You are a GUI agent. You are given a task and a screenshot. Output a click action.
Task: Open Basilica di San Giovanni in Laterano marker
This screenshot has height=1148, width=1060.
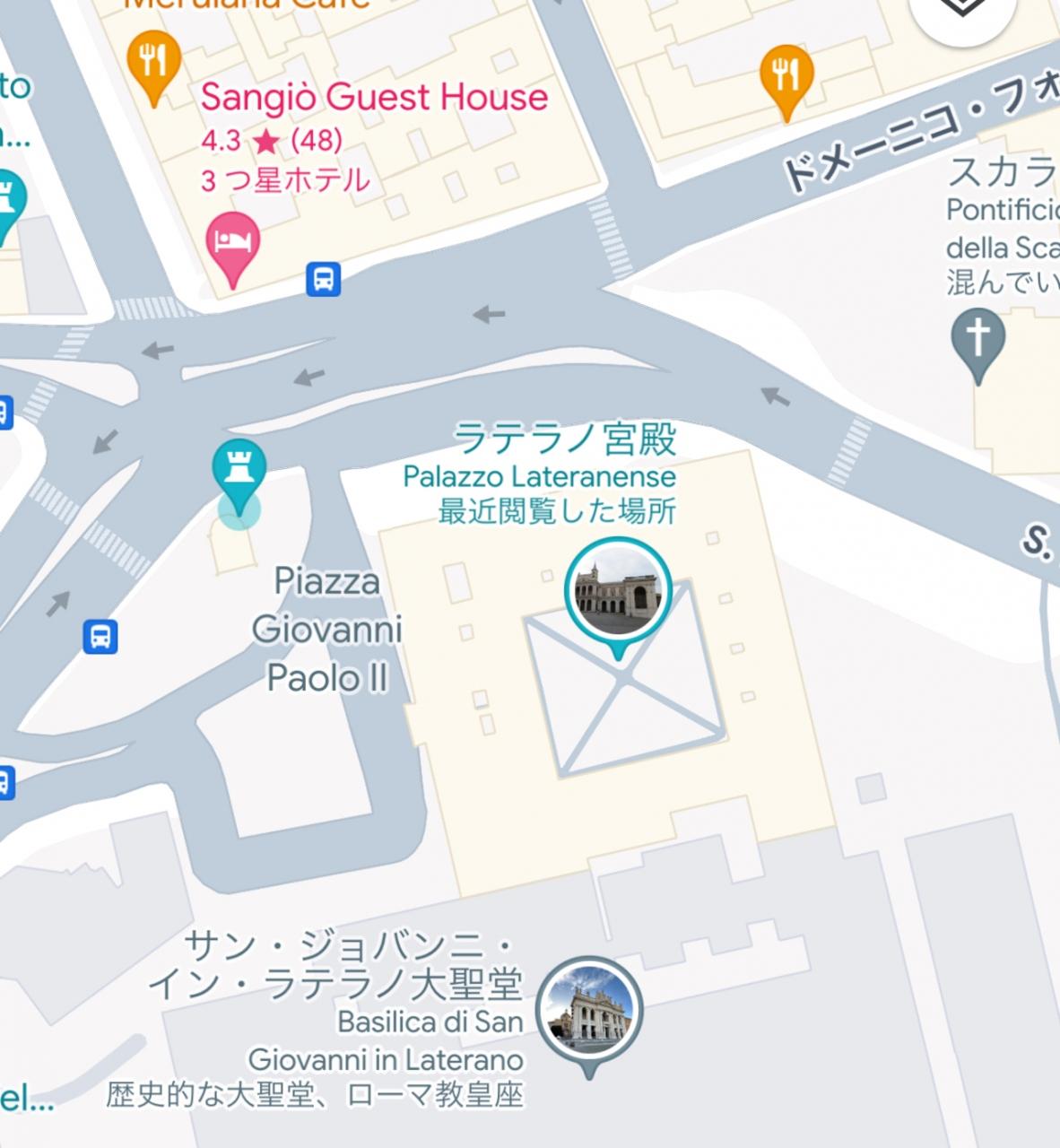(x=589, y=1011)
